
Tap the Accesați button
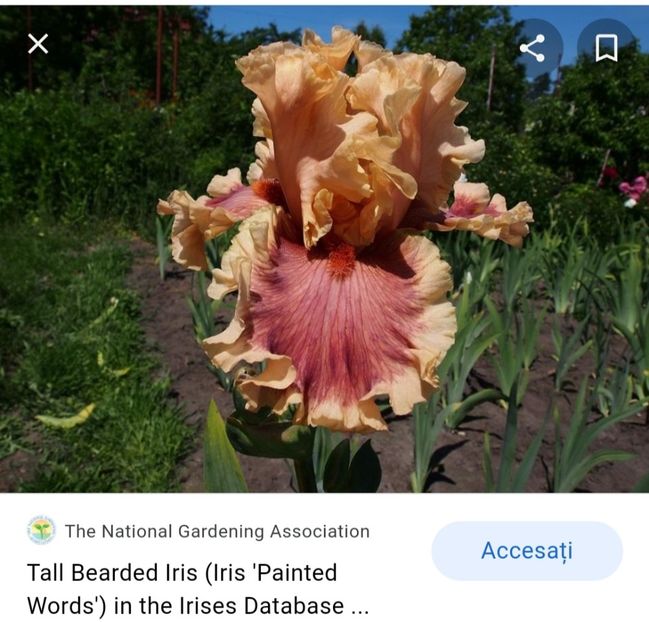[x=527, y=551]
